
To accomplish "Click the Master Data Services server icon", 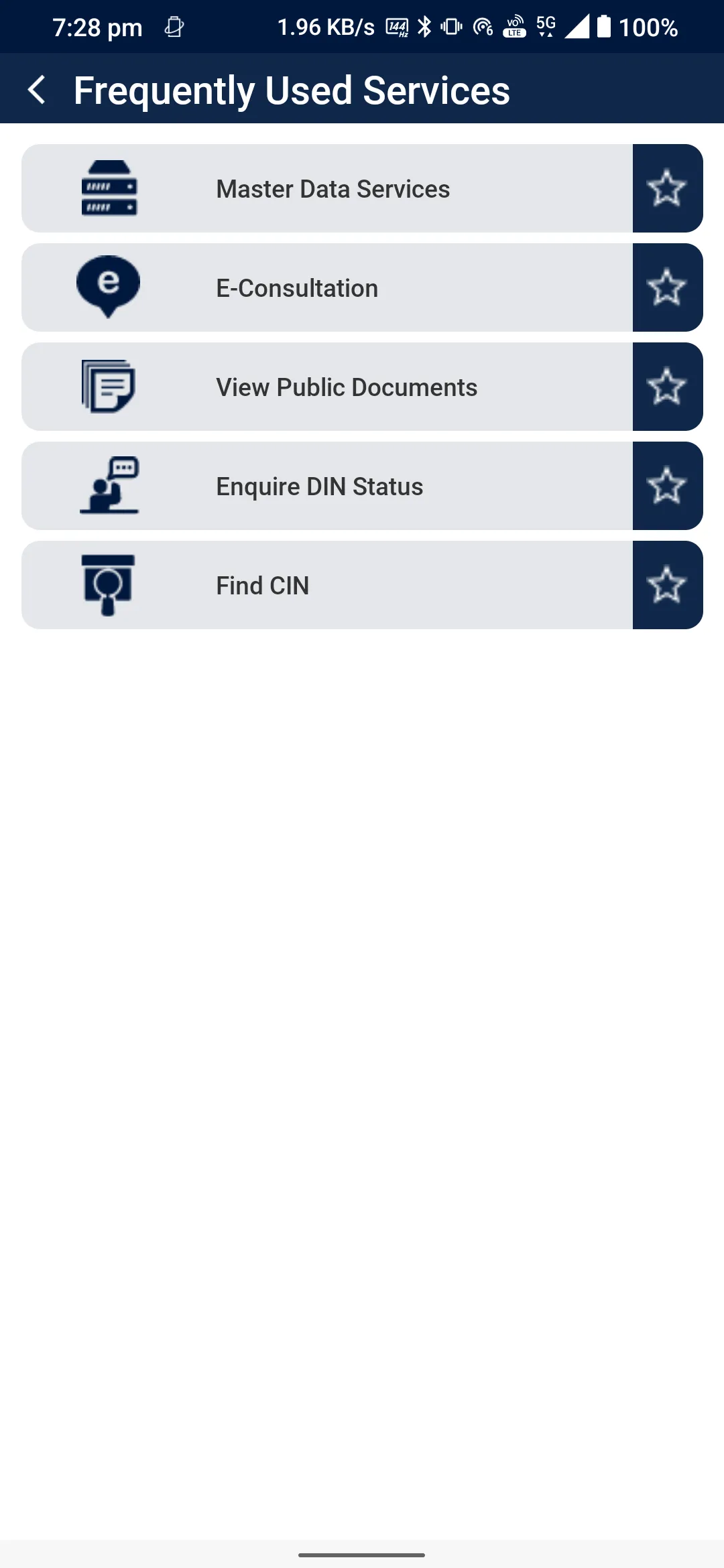I will coord(109,188).
